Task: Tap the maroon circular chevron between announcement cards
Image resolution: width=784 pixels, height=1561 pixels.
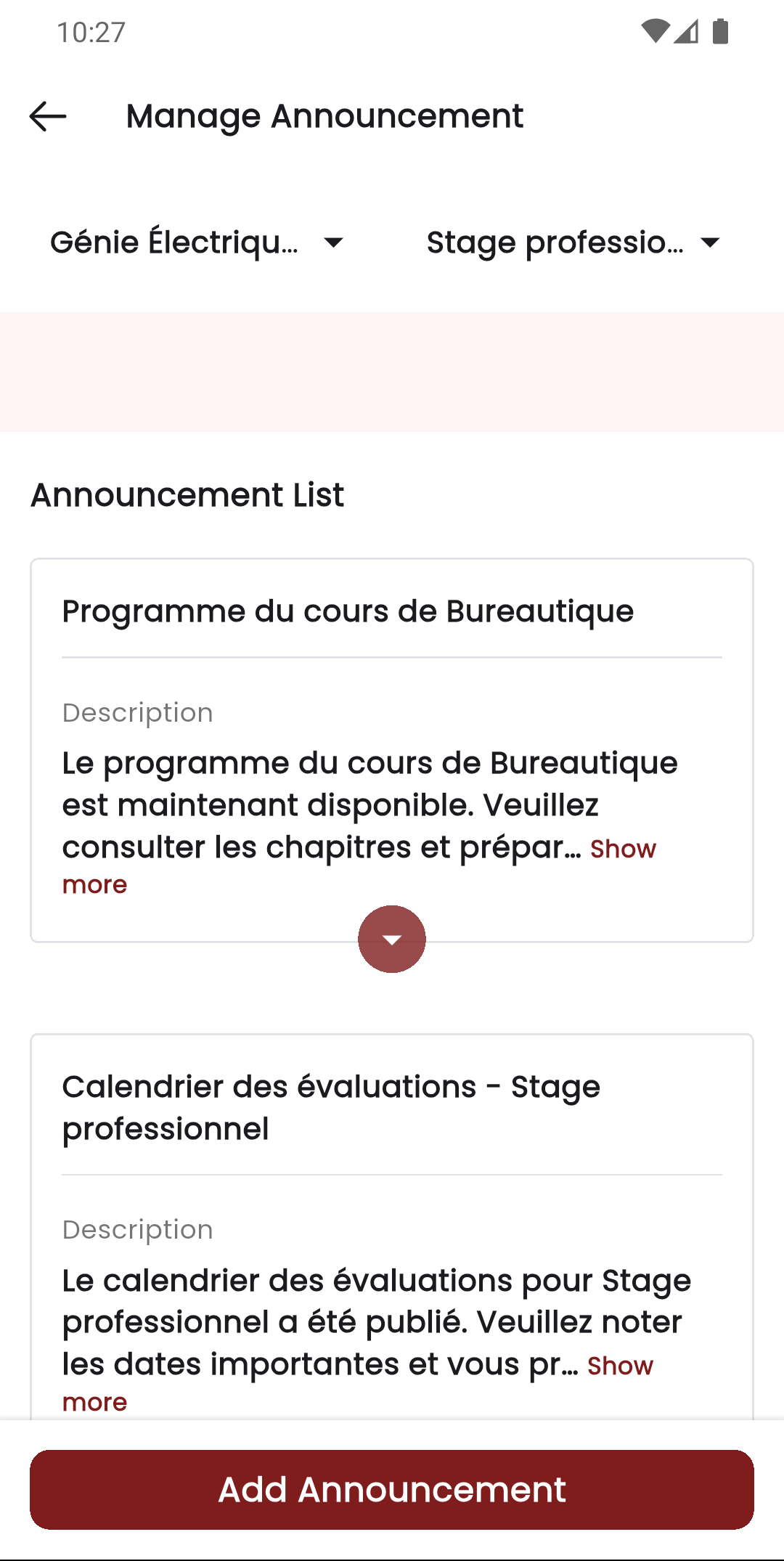Action: tap(391, 938)
